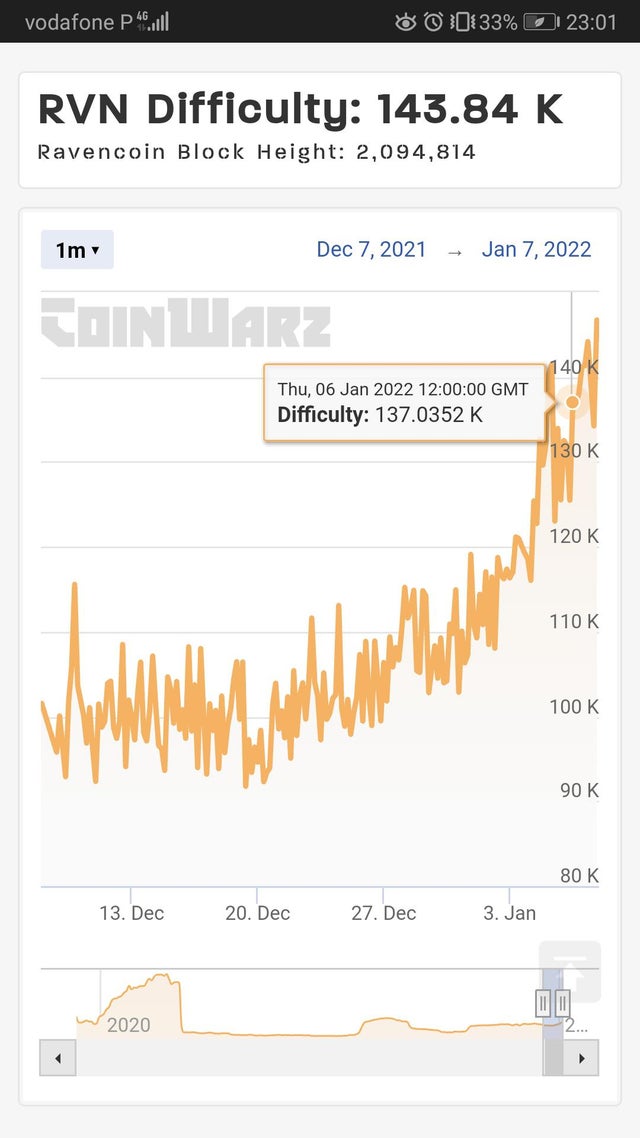
Task: Tap the navigator's right scroll arrow
Action: pos(581,1057)
